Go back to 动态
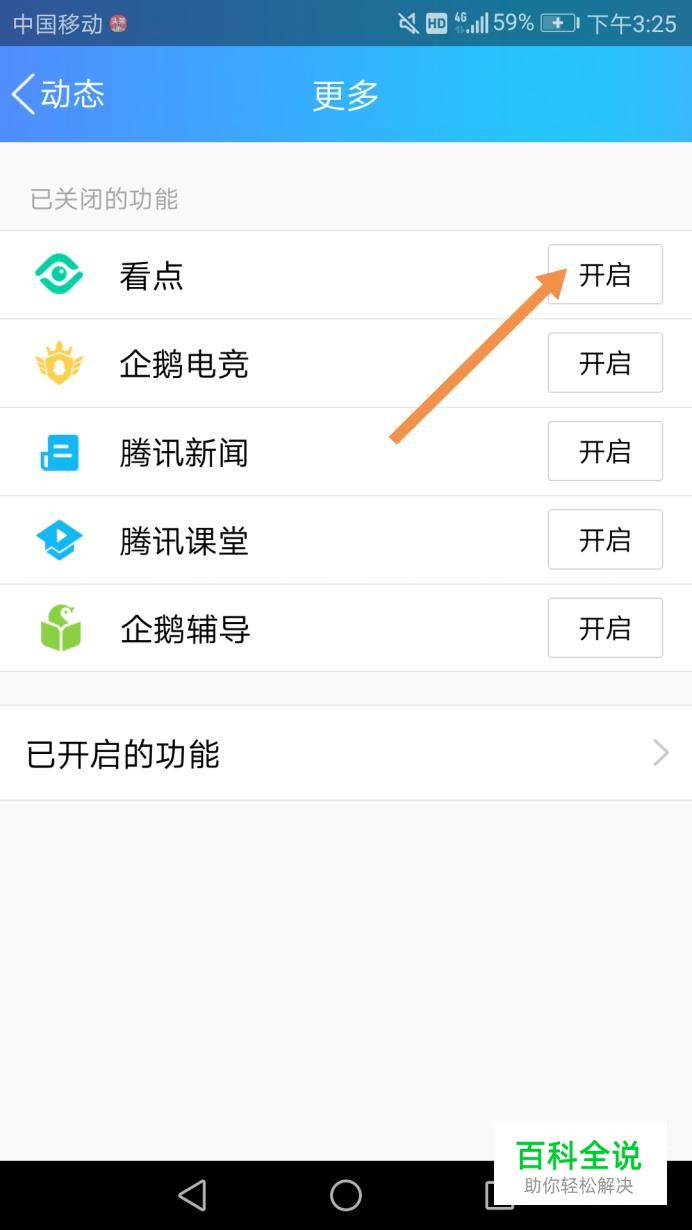The image size is (692, 1230). click(58, 94)
